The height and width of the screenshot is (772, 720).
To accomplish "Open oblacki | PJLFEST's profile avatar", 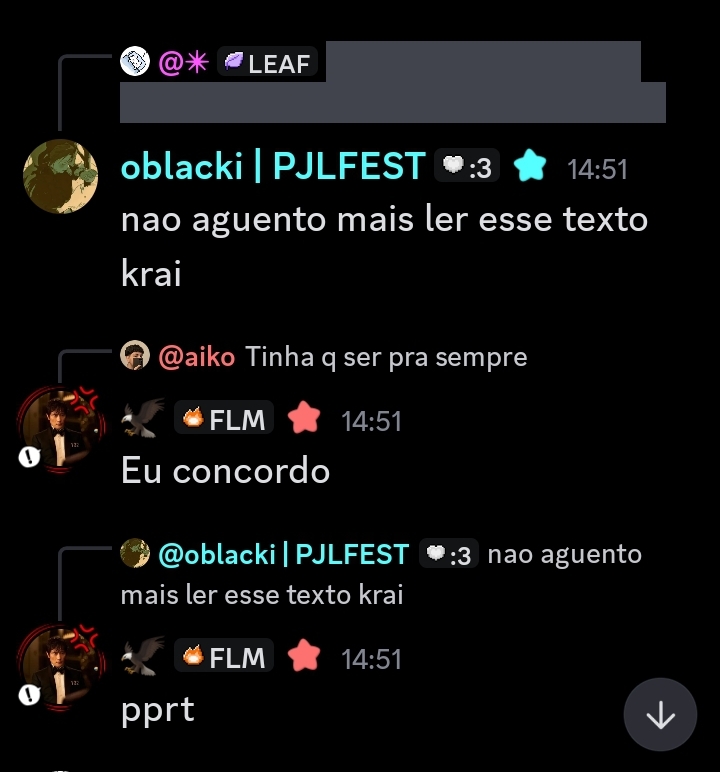I will coord(60,176).
